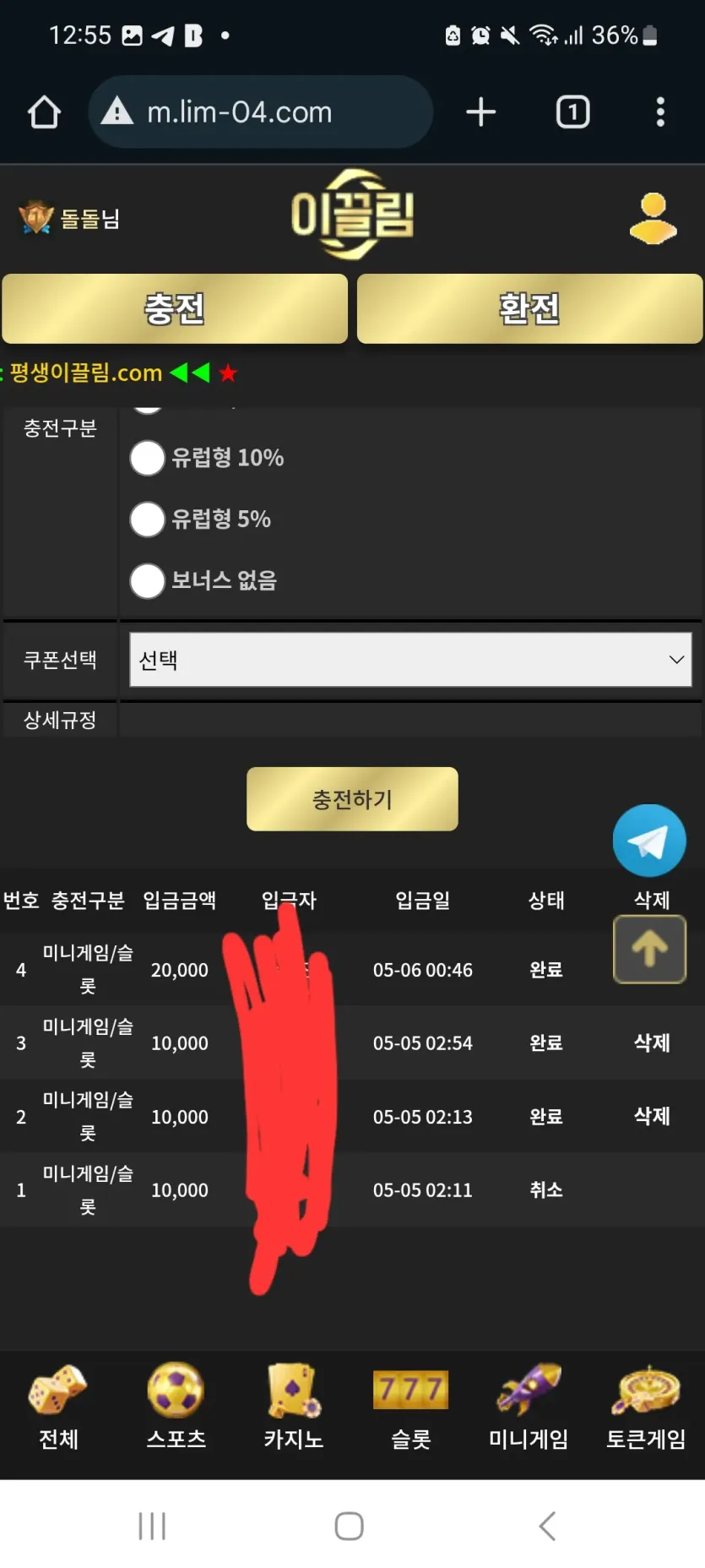Screen dimensions: 705x1568
Task: Switch to the 스포츠 section
Action: click(x=176, y=1407)
